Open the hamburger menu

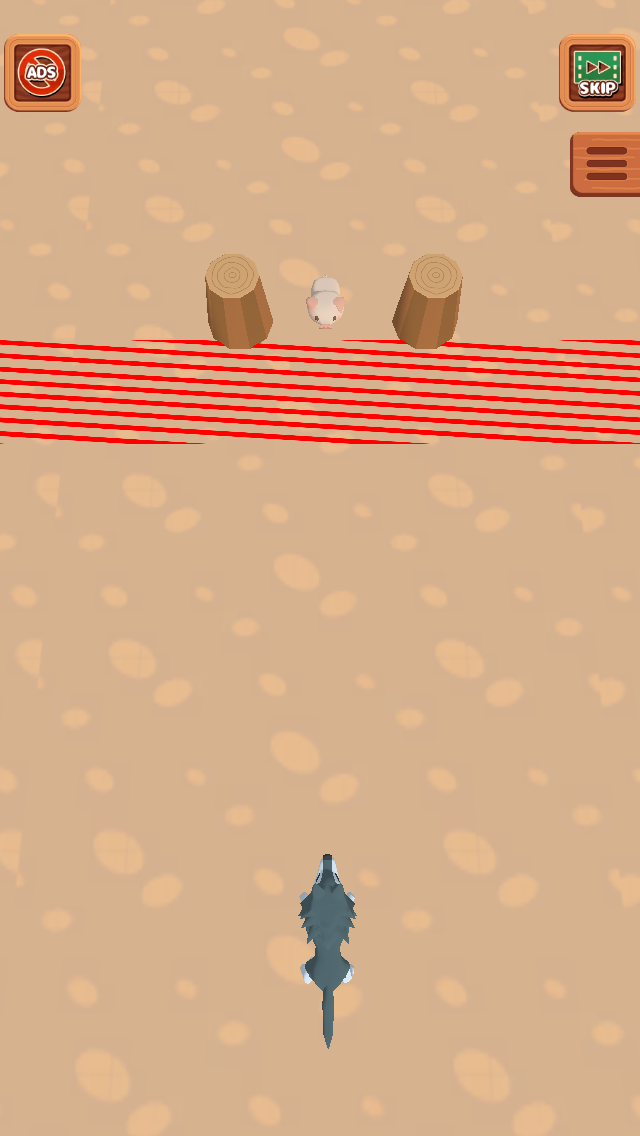coord(605,164)
